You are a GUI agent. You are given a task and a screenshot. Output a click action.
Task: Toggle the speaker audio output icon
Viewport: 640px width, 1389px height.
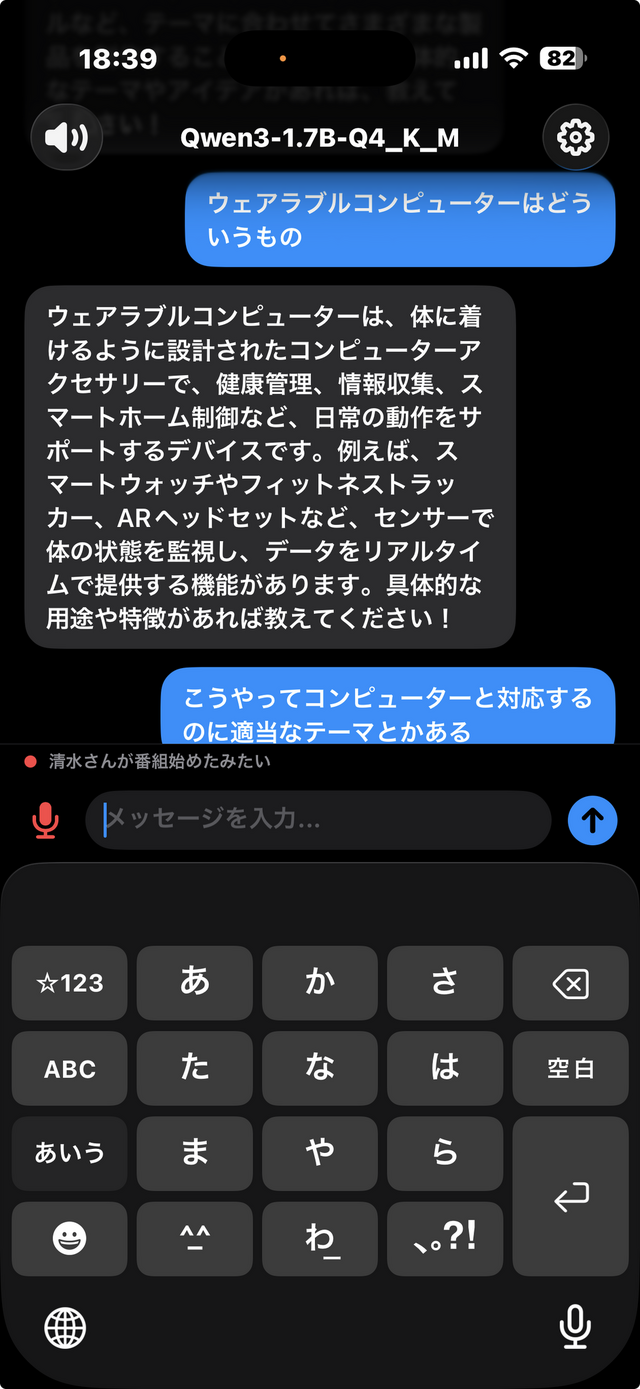coord(66,136)
